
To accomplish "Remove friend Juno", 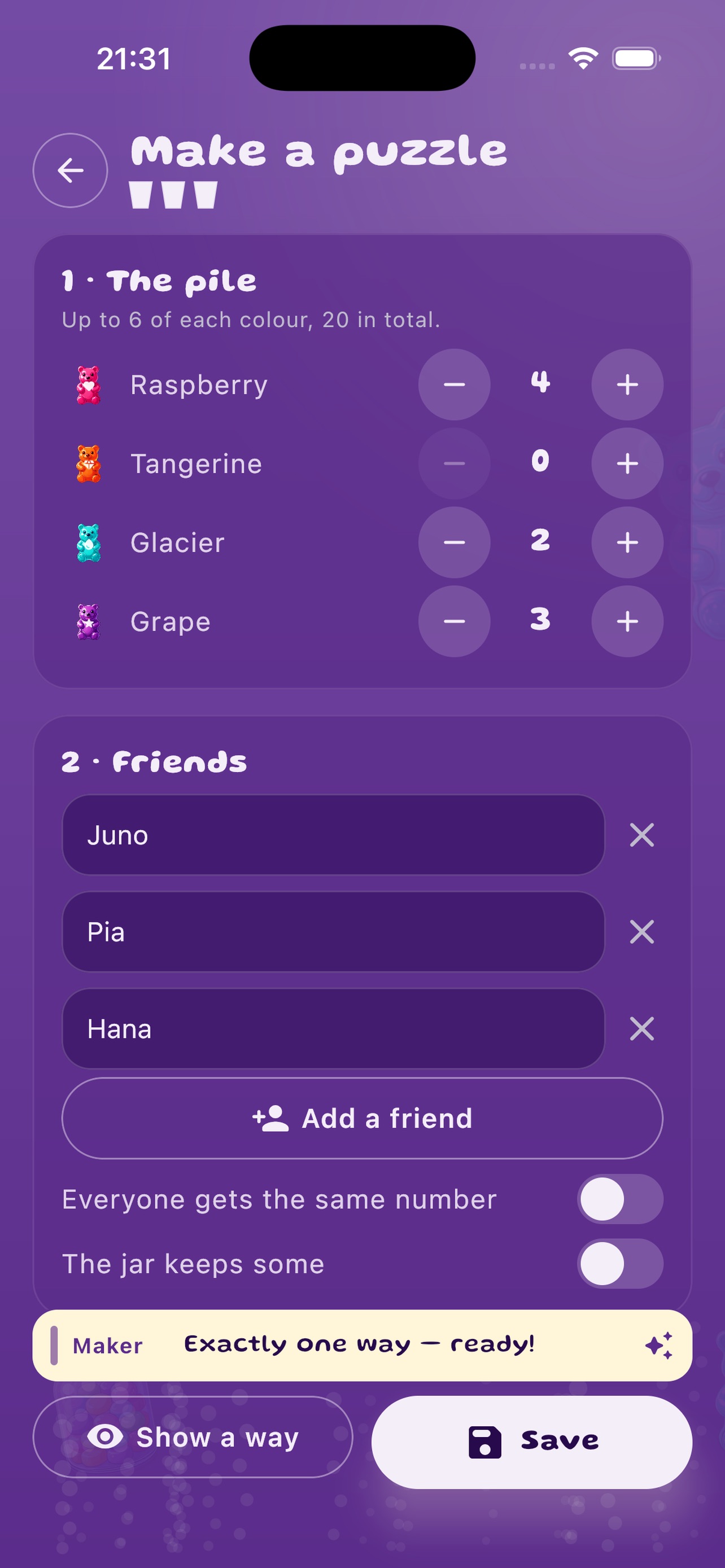I will tap(641, 835).
